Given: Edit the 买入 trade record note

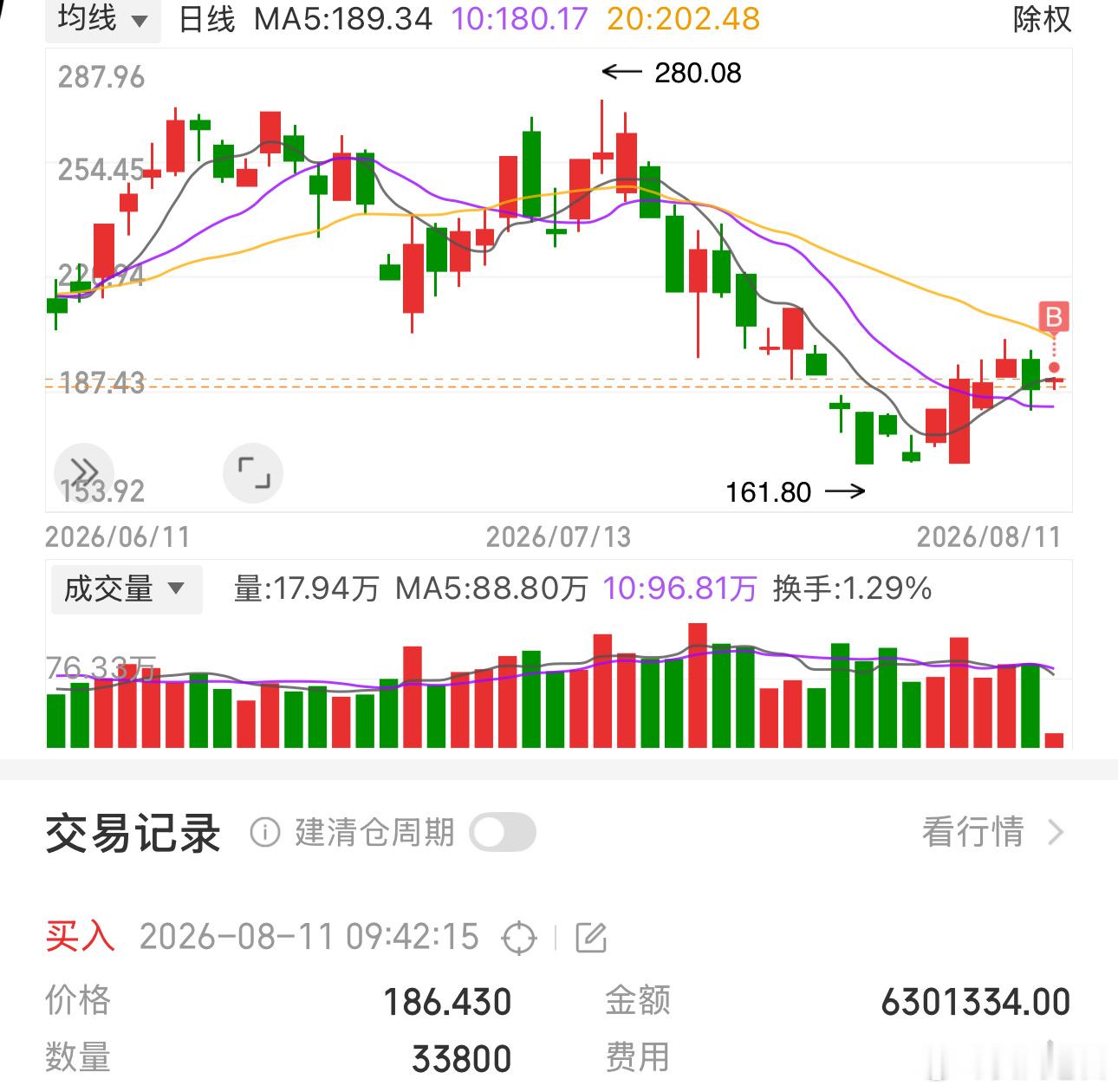Looking at the screenshot, I should click(x=591, y=938).
